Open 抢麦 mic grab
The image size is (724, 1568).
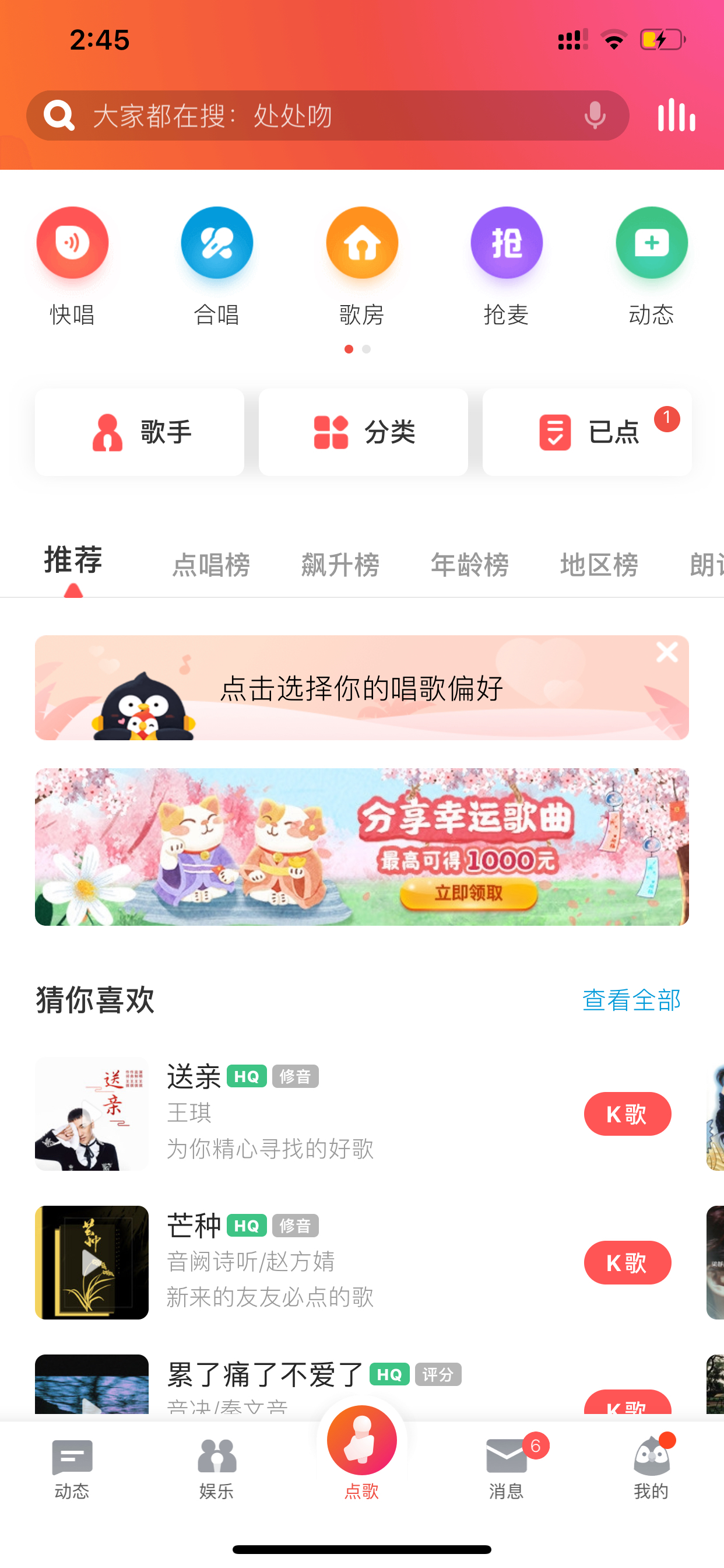coord(506,266)
